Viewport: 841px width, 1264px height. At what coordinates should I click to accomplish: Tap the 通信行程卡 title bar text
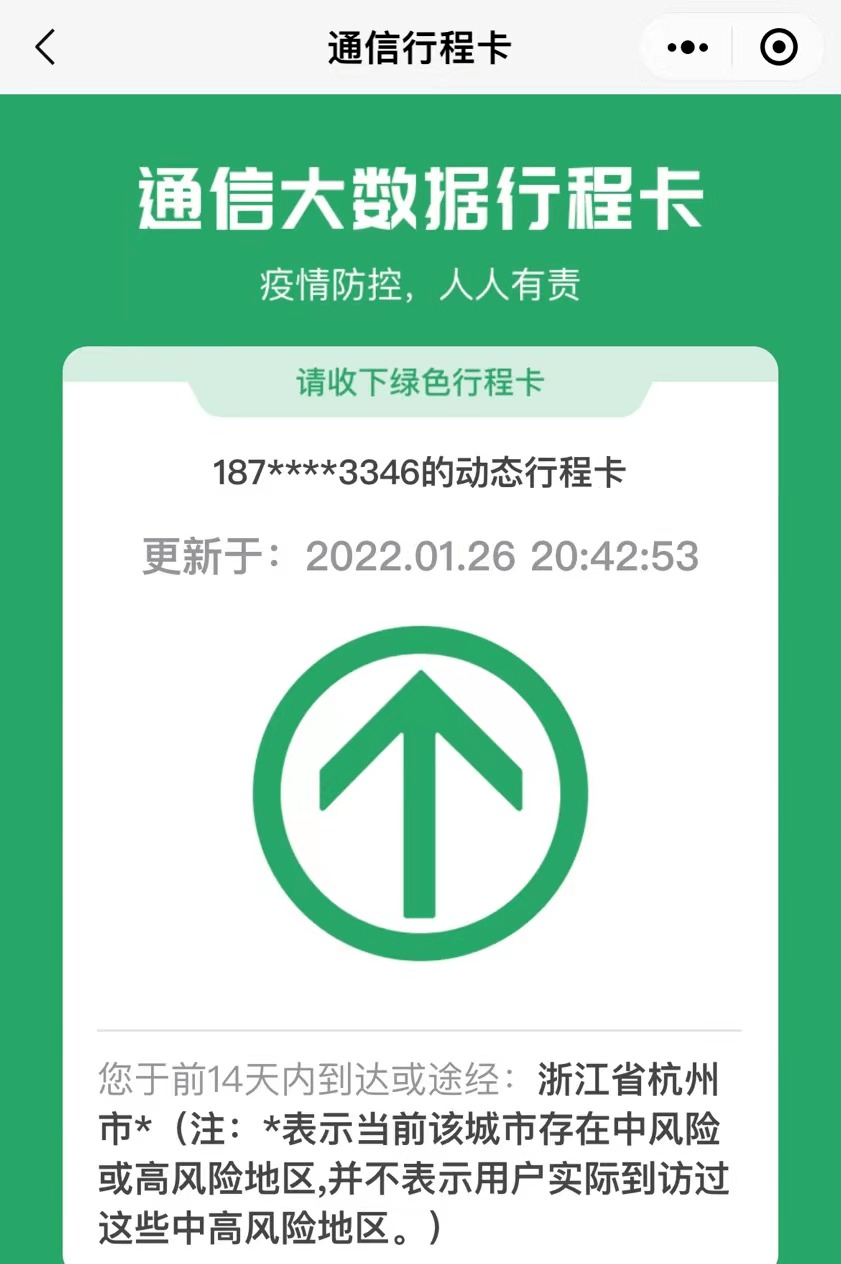420,46
